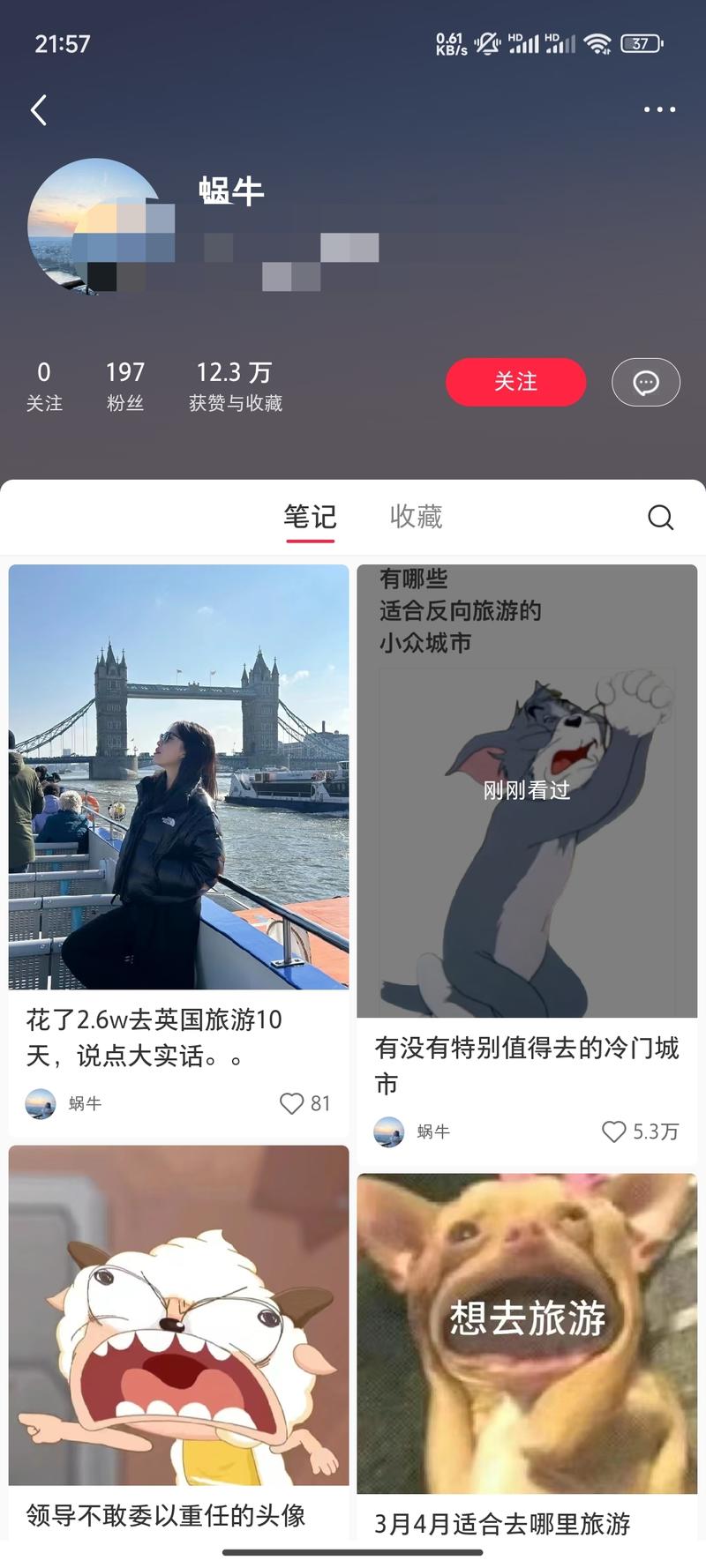Open the three-dot more options menu
This screenshot has width=706, height=1568.
(658, 109)
